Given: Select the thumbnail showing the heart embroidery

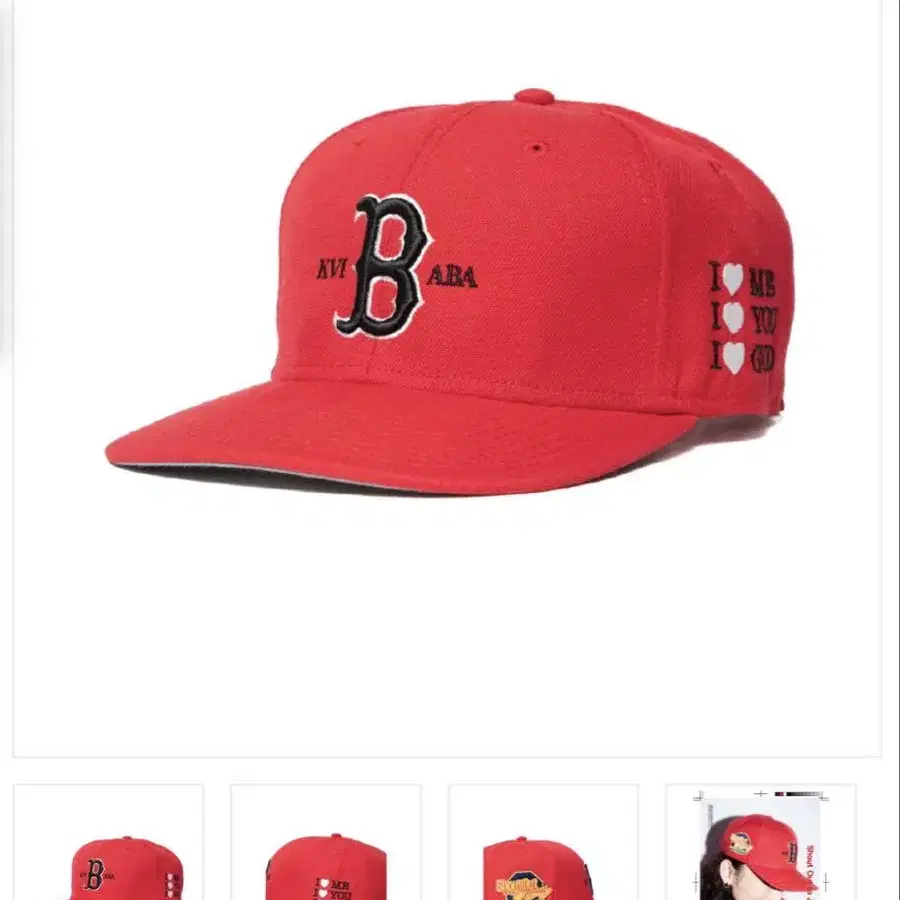Looking at the screenshot, I should point(326,843).
